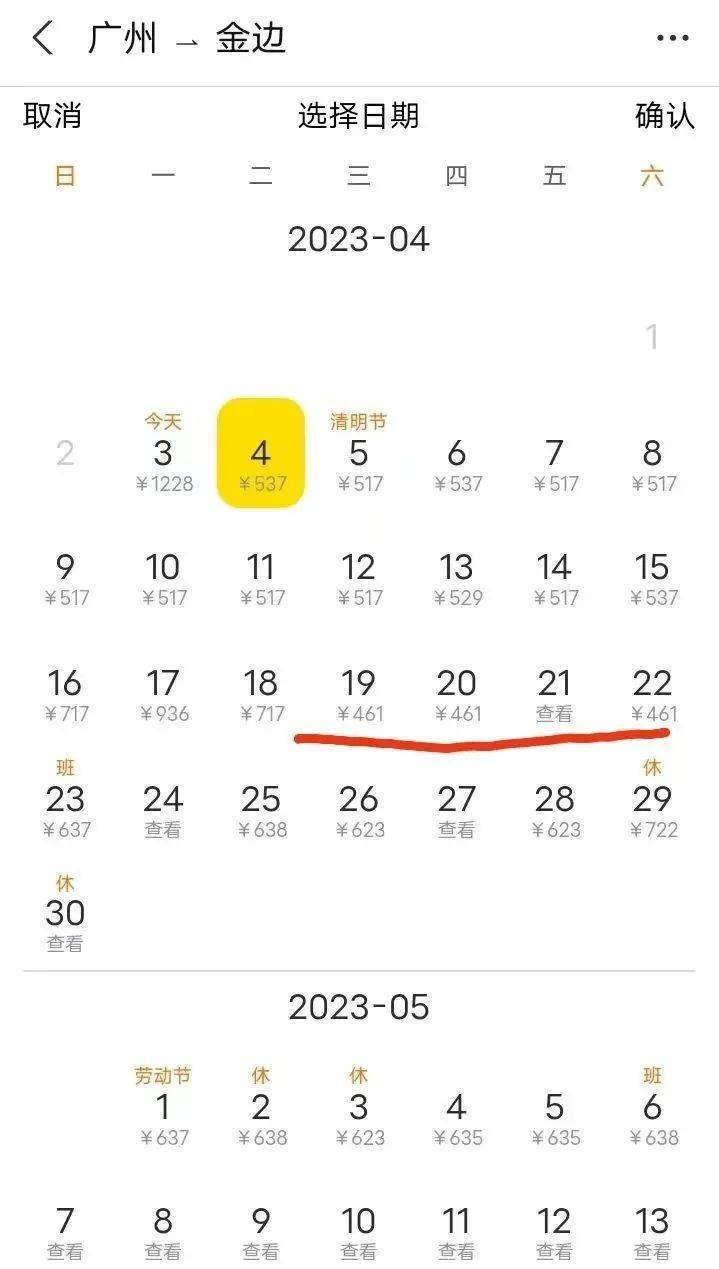Viewport: 719px width, 1269px height.
Task: Select April 10 priced at ¥517
Action: 163,579
